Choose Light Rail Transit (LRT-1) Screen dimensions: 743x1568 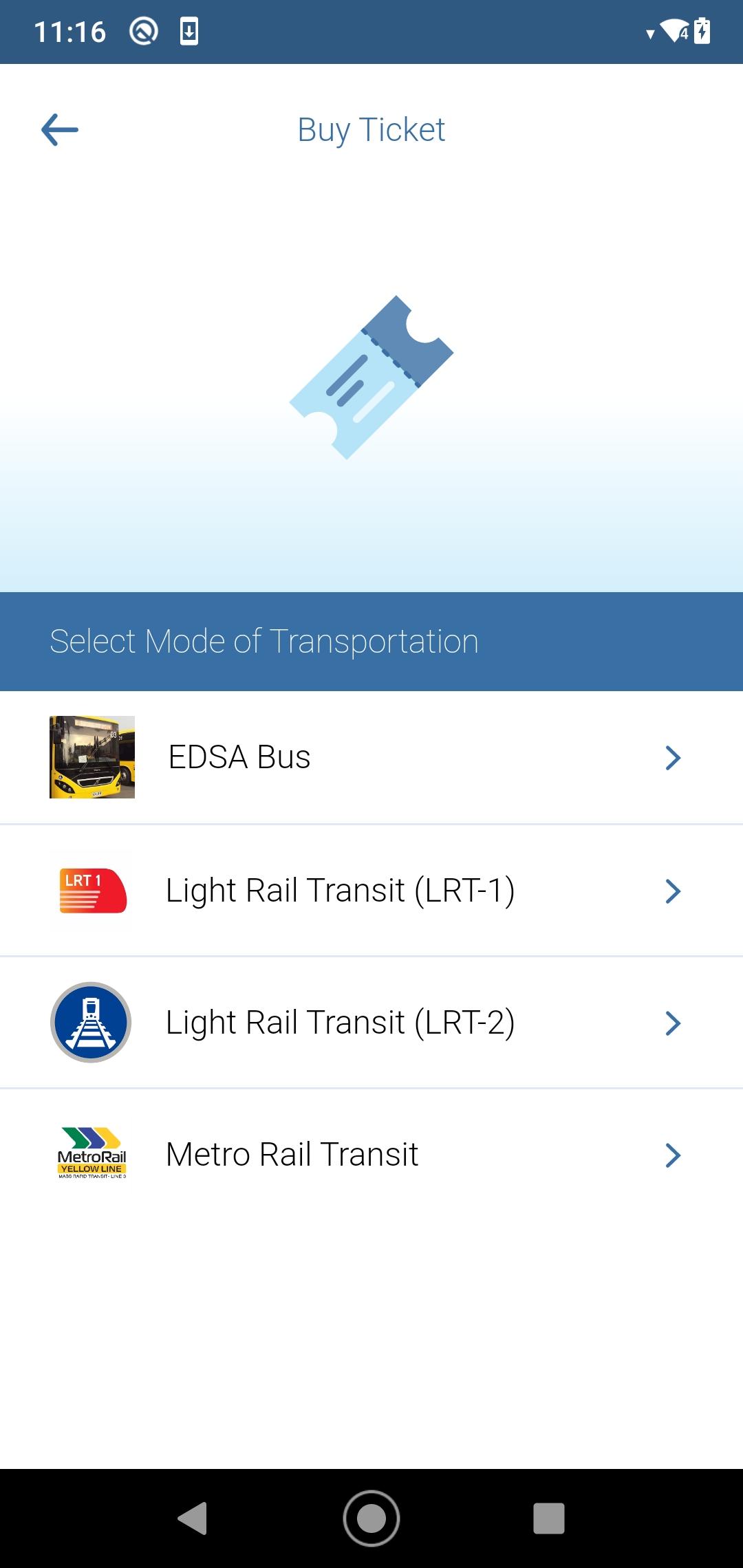371,891
